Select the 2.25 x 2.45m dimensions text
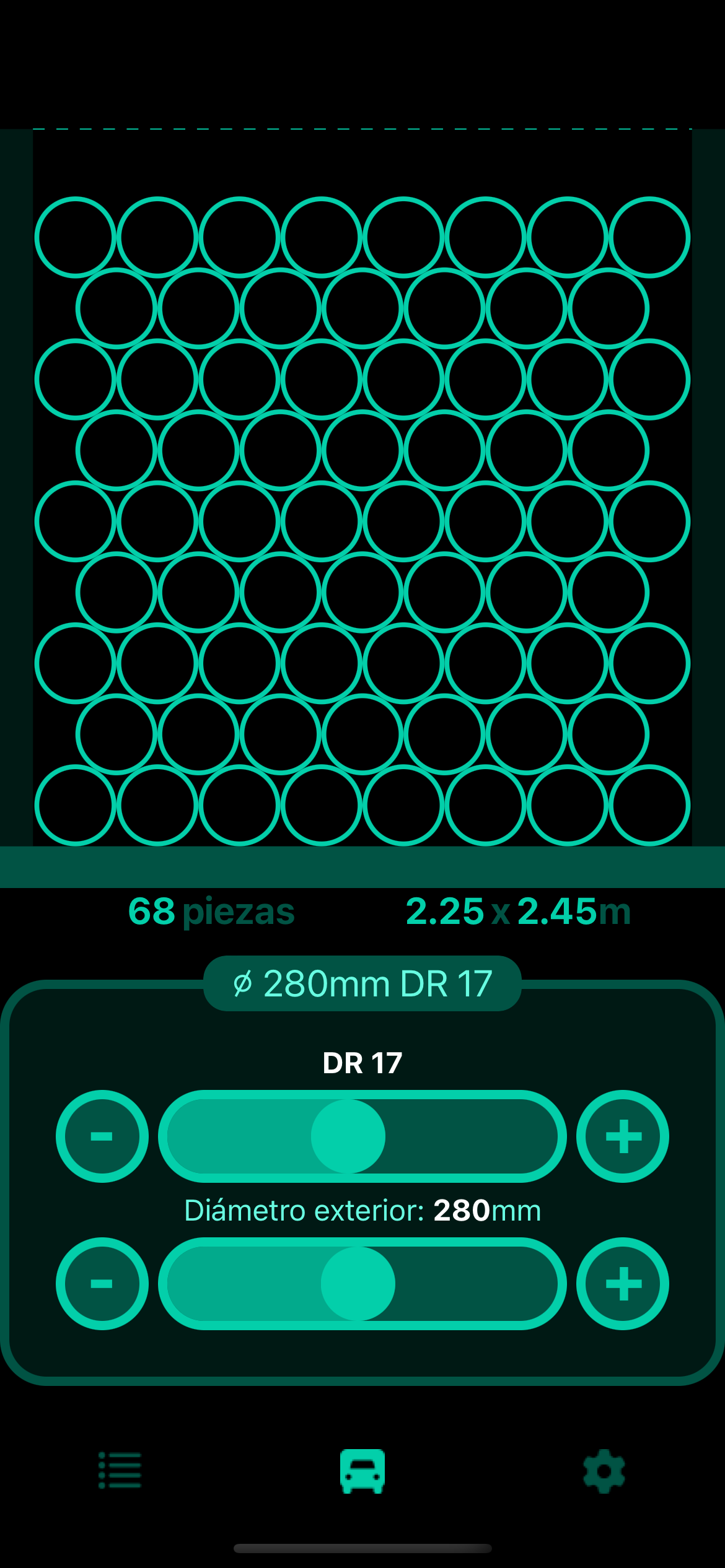 519,911
